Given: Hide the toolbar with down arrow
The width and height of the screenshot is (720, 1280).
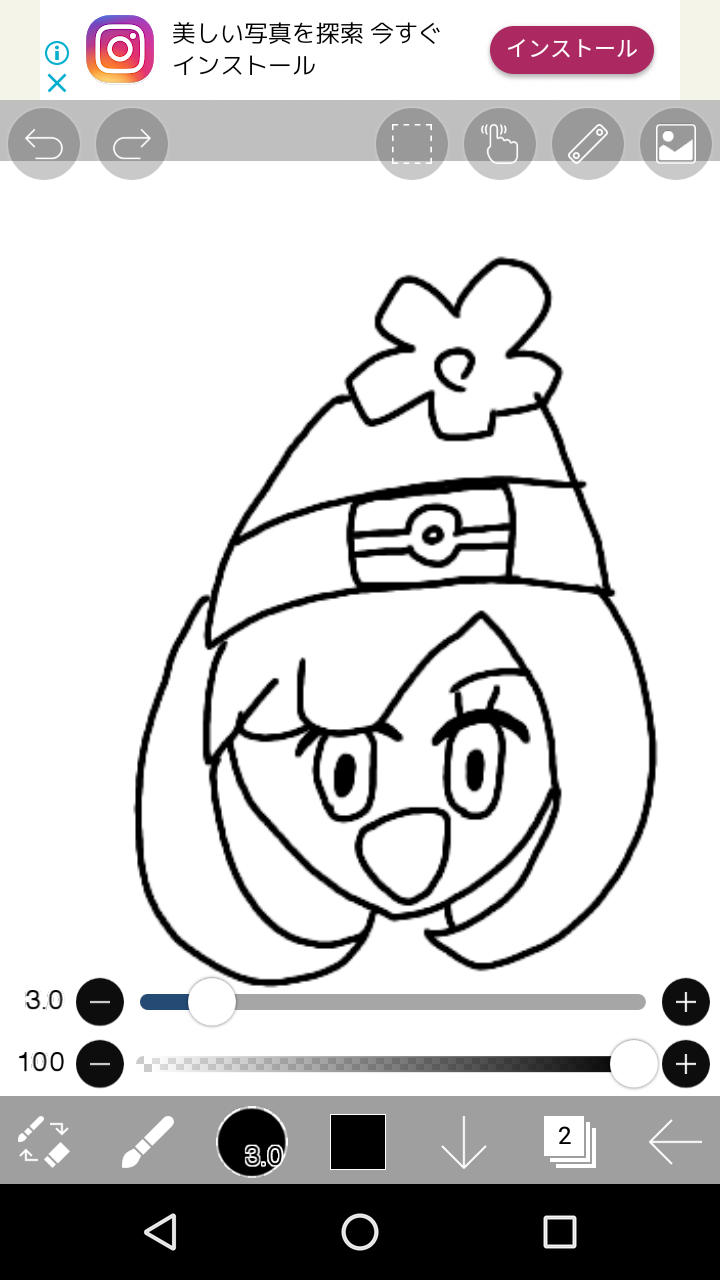Looking at the screenshot, I should click(x=464, y=1142).
